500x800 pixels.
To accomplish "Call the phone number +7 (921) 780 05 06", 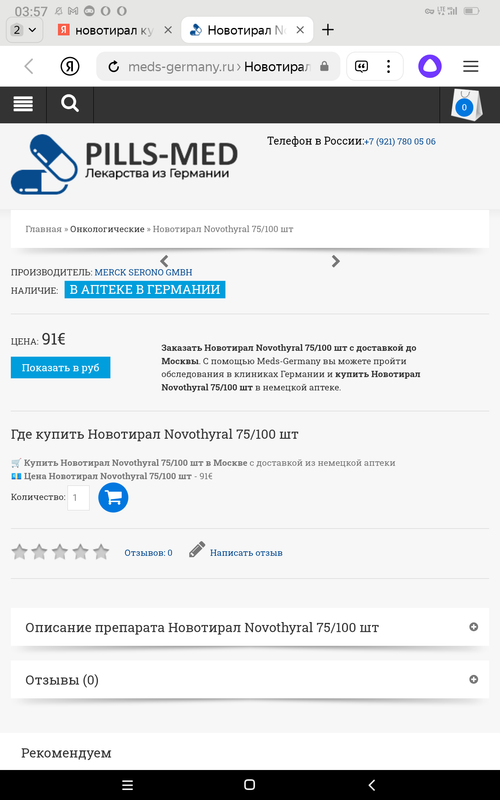I will (x=399, y=141).
